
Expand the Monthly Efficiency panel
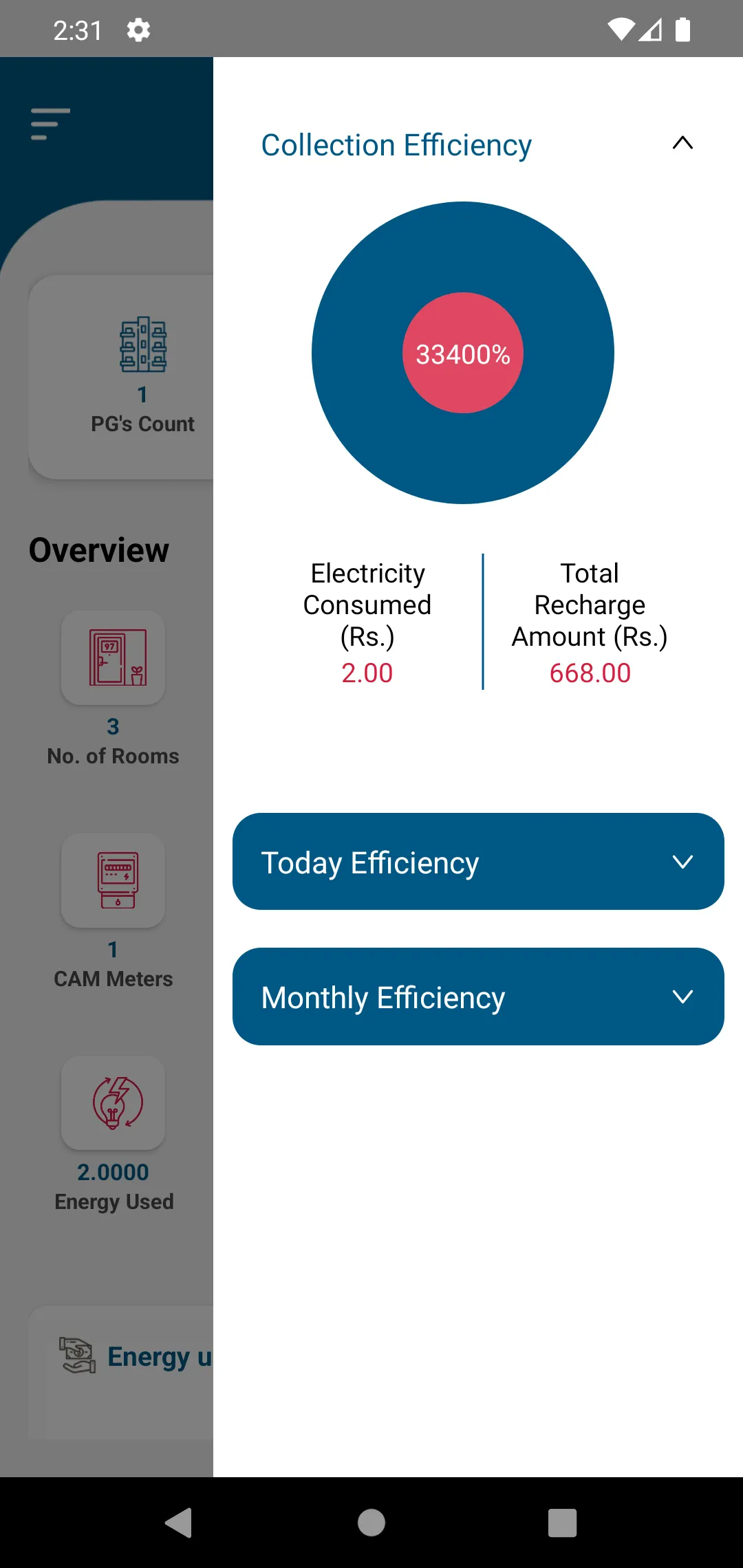pyautogui.click(x=478, y=997)
